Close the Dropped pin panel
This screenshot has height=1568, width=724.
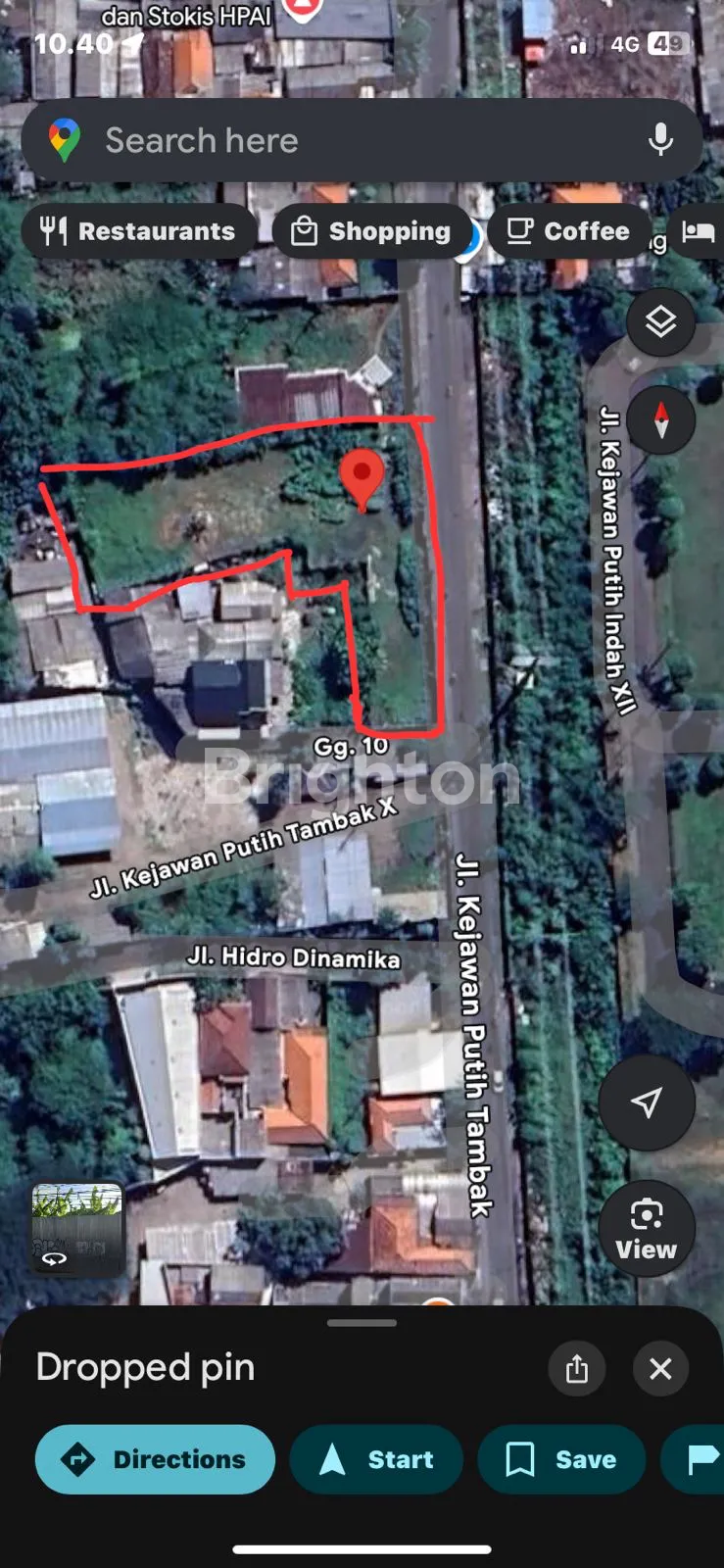[660, 1368]
